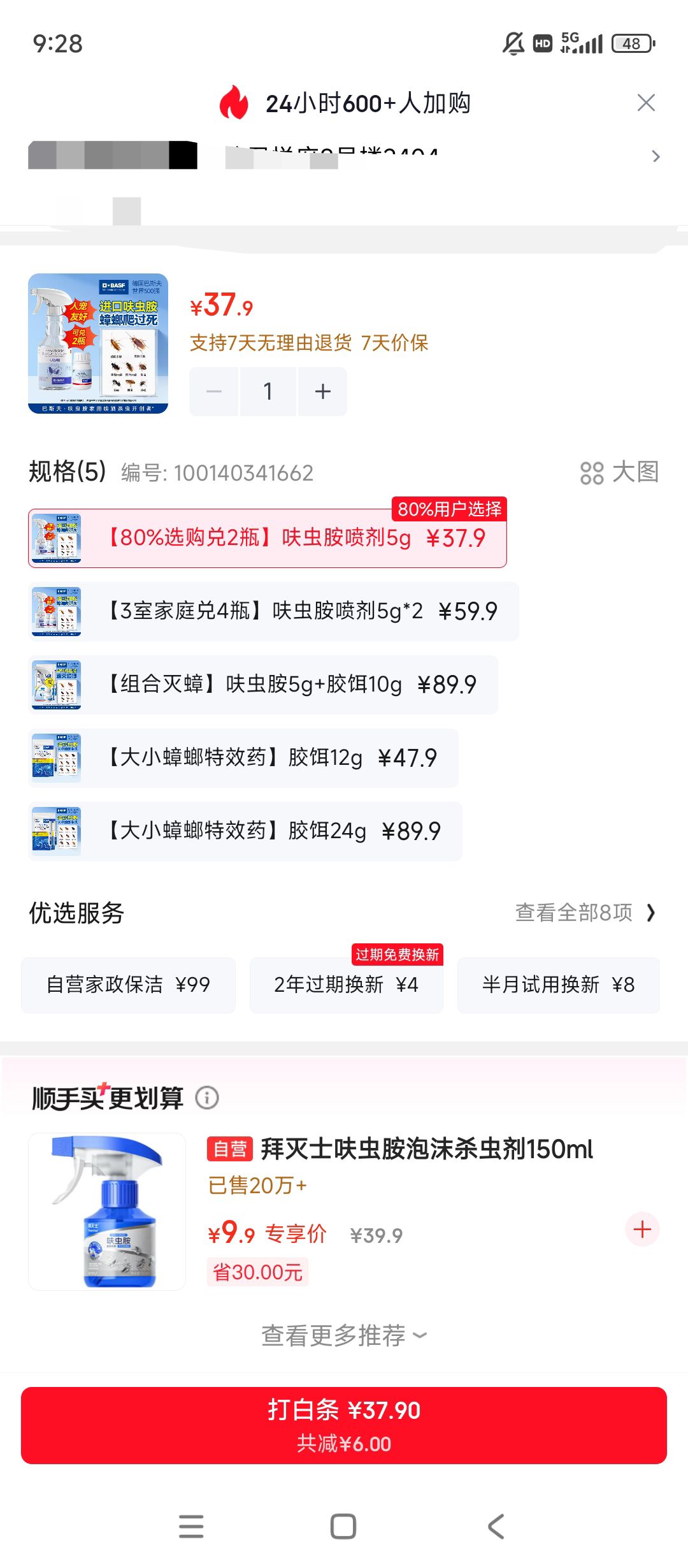This screenshot has width=688, height=1568.
Task: Go back using system back button
Action: point(496,1526)
